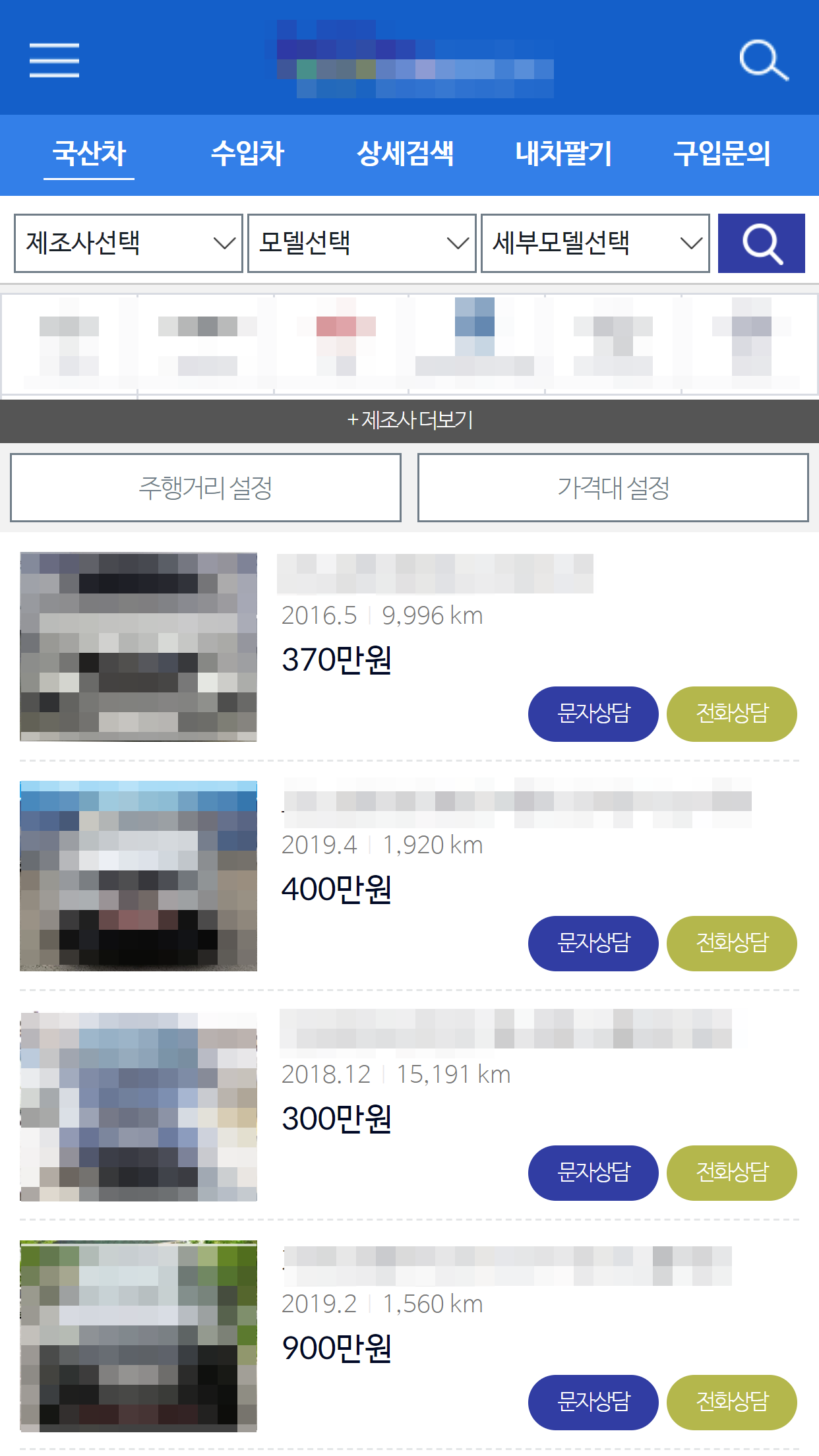The image size is (819, 1456).
Task: Tap the search icon in the header
Action: pyautogui.click(x=763, y=60)
